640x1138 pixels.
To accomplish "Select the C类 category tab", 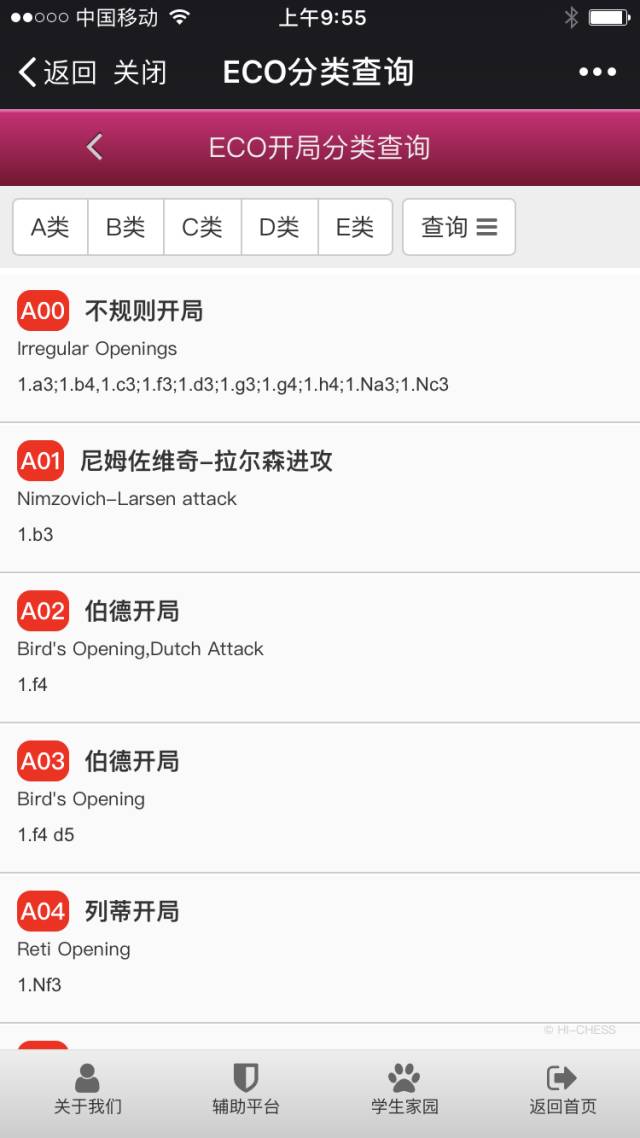I will 202,227.
